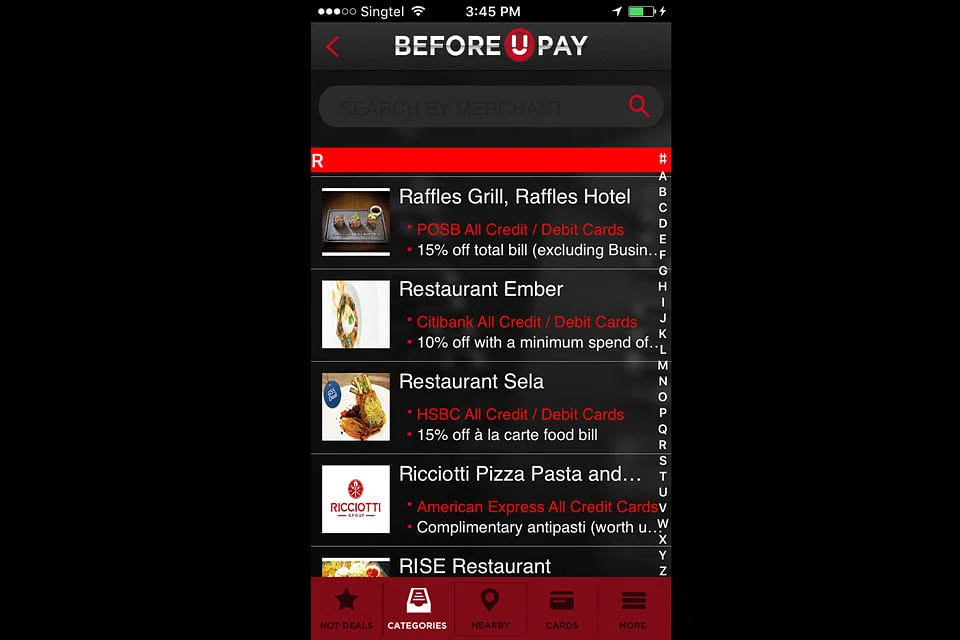The width and height of the screenshot is (960, 640).
Task: Jump to letter Z in the index
Action: pos(663,570)
